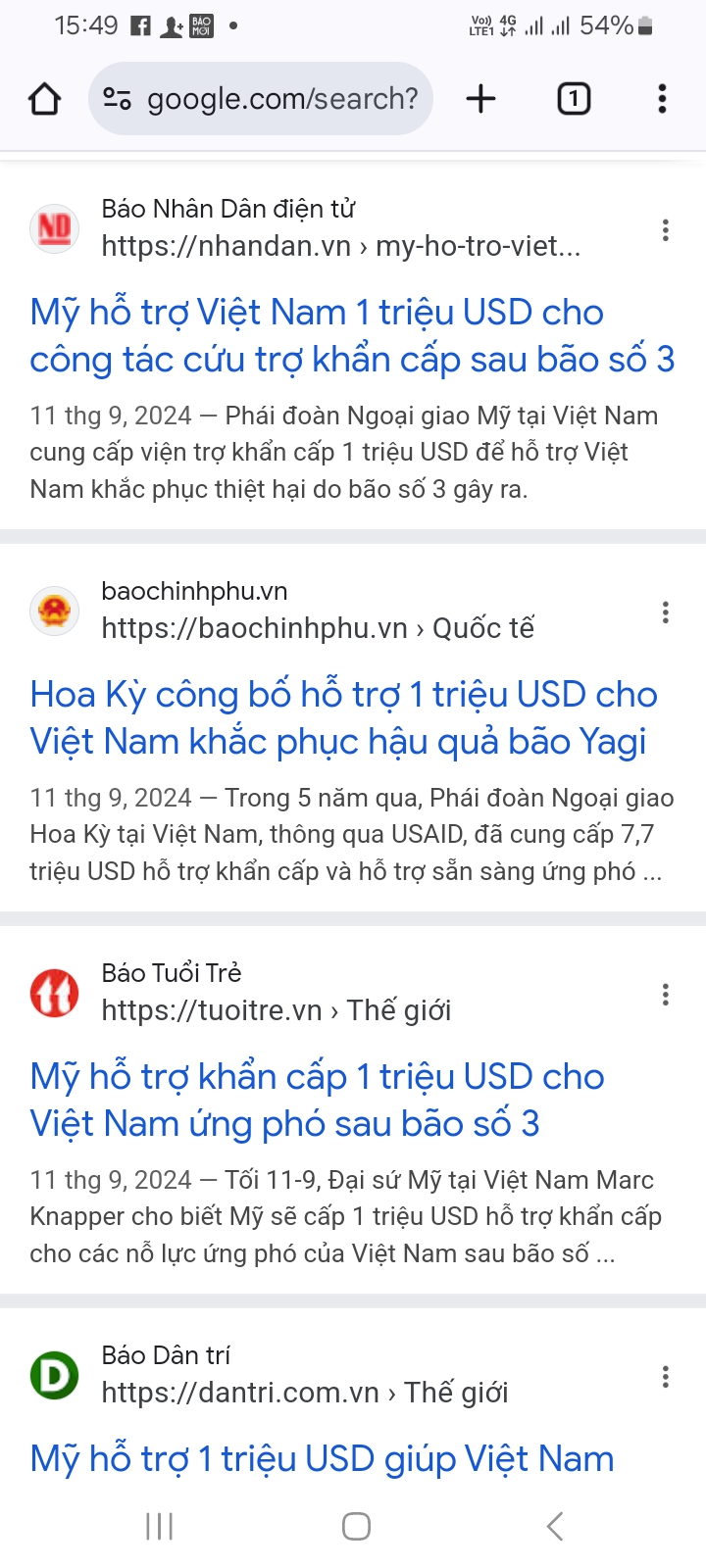Open the tab switcher showing 1 tab

(574, 98)
